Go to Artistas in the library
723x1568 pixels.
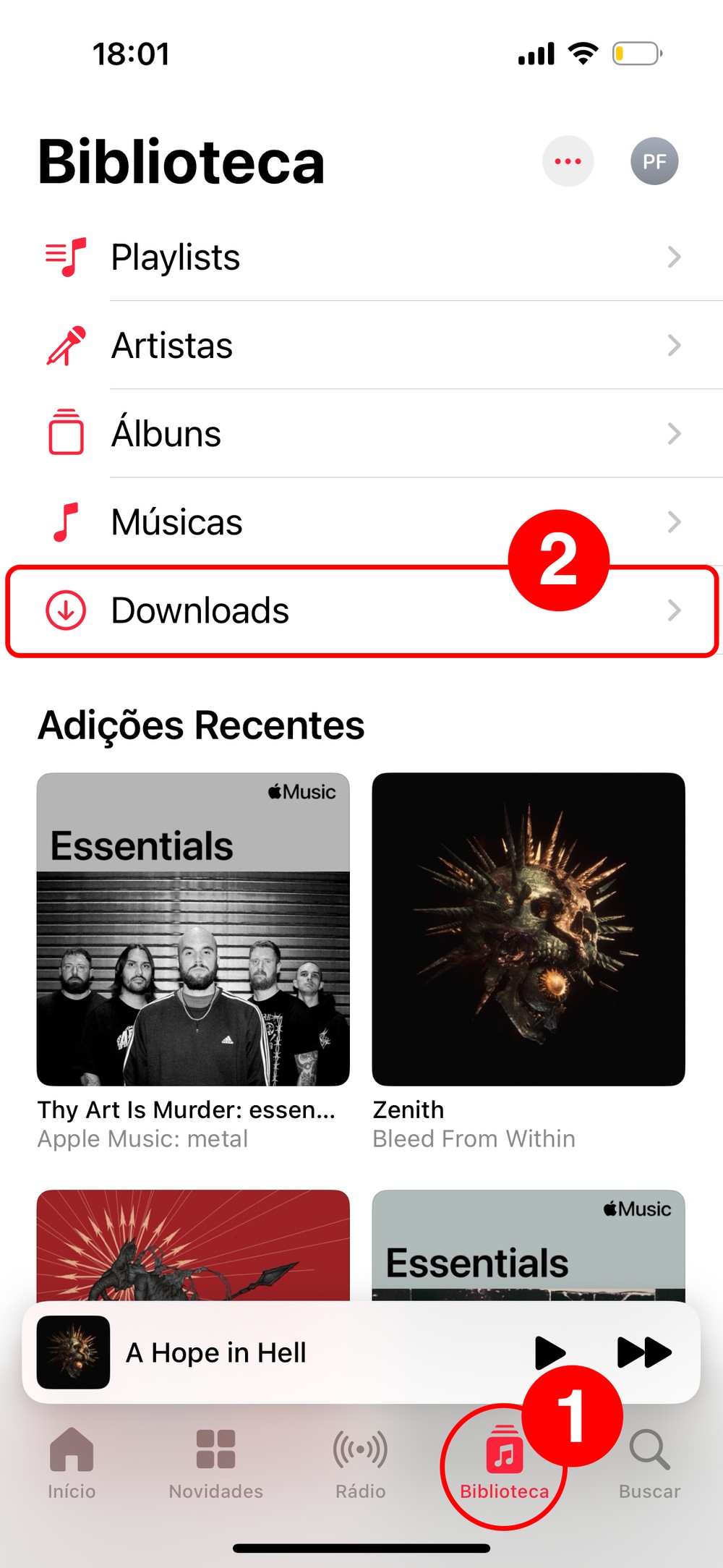tap(361, 346)
